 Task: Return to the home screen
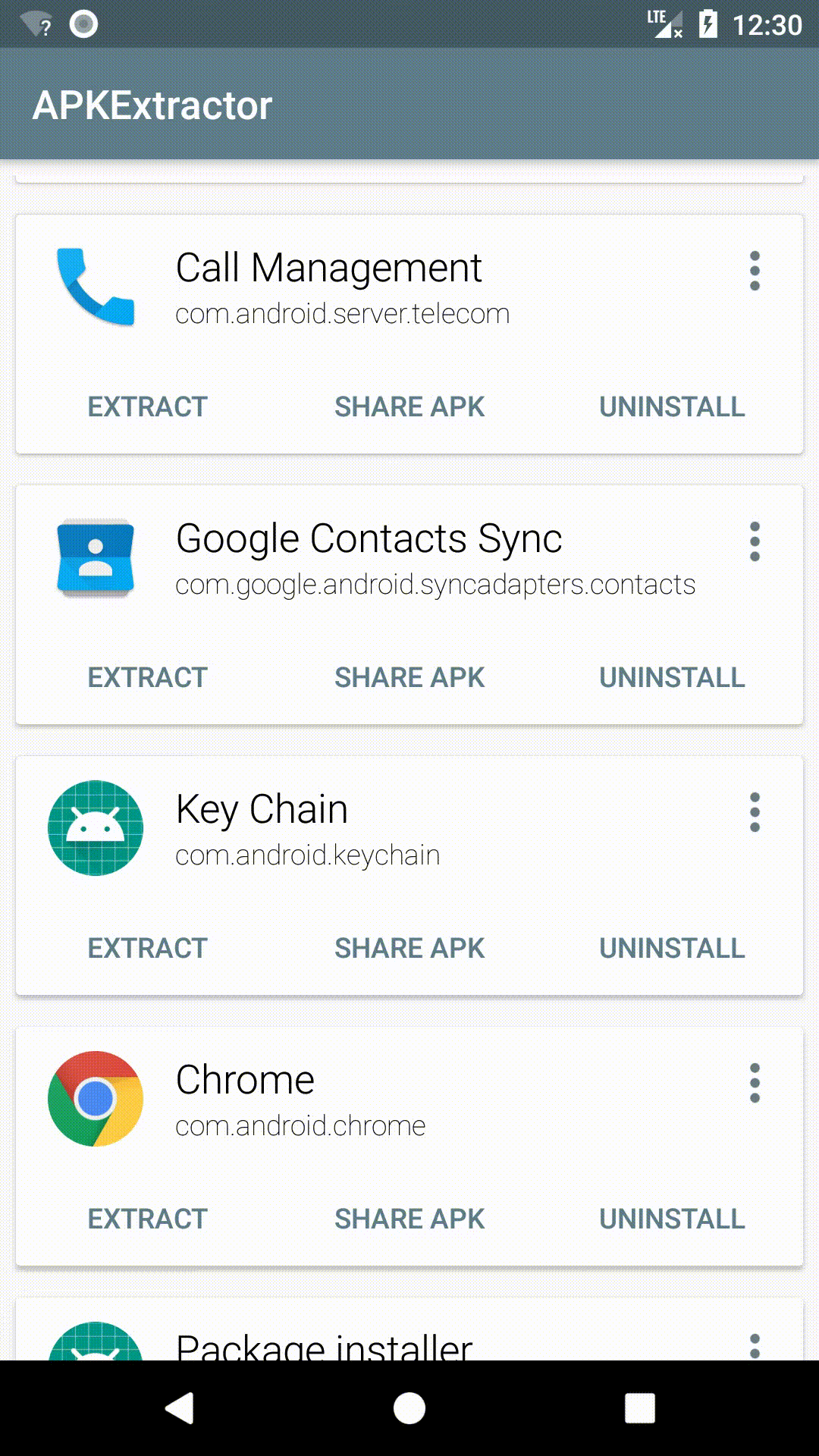(409, 1409)
